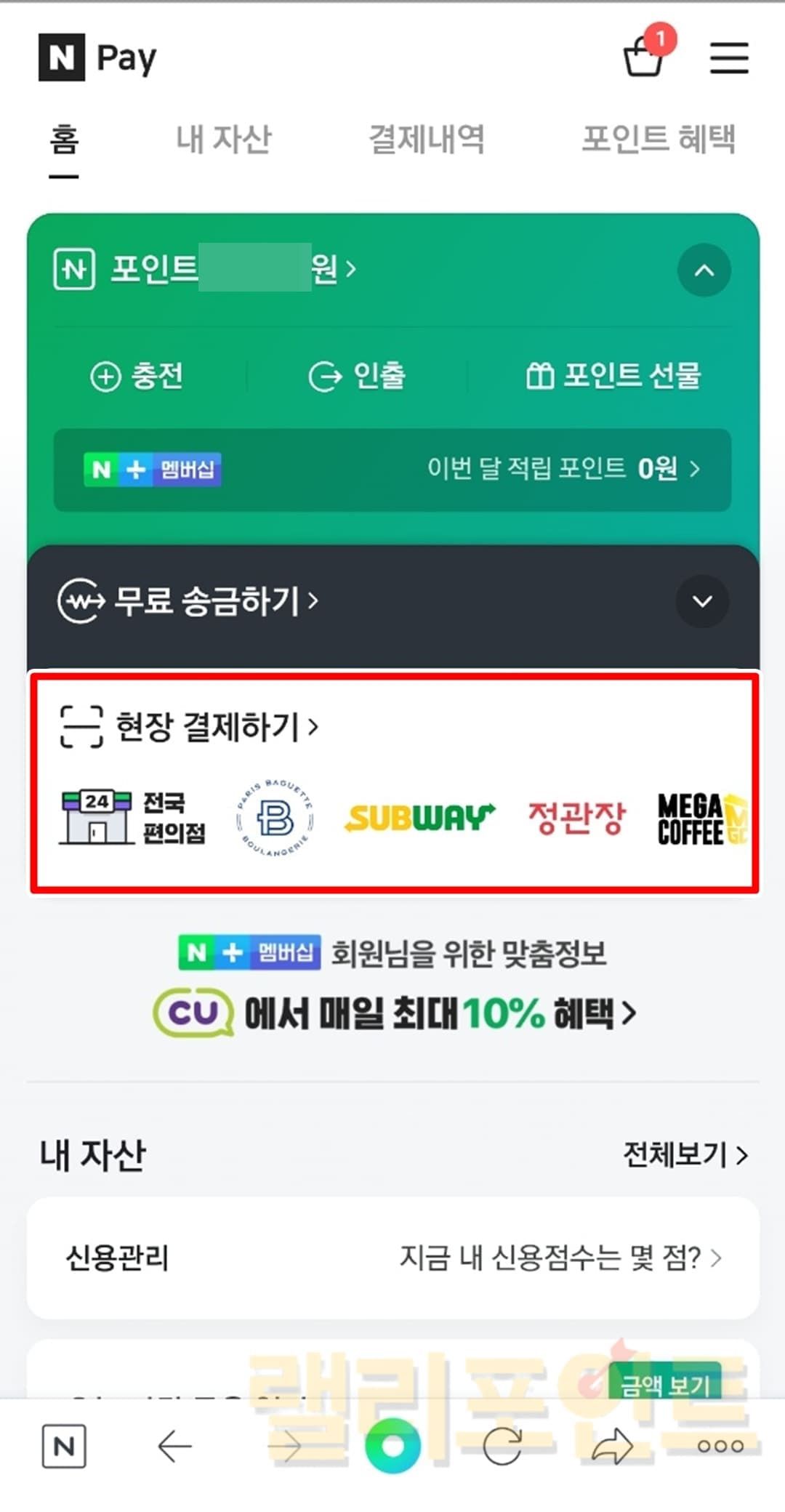Tap 충전 to charge points
785x1512 pixels.
point(137,377)
